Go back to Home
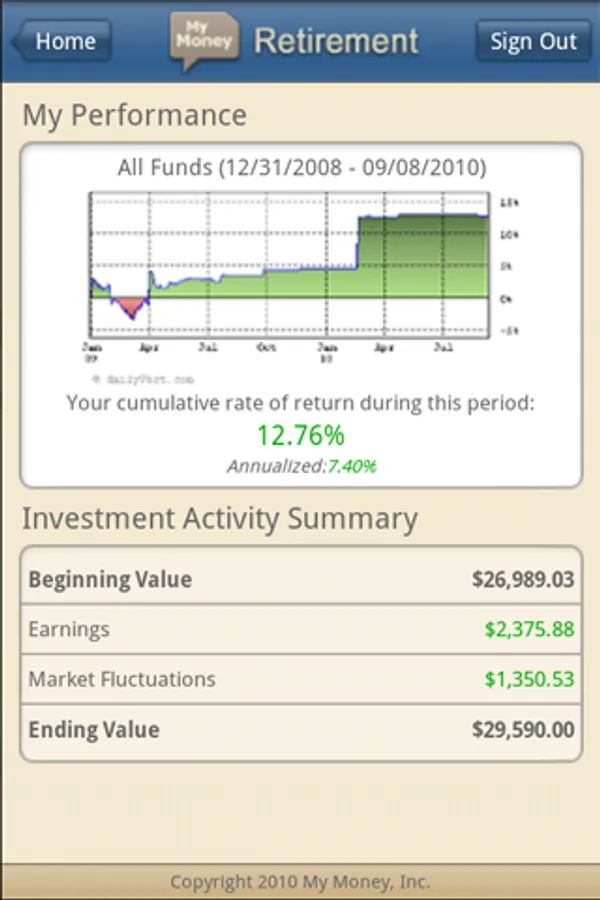Screen dimensions: 600x900 pos(62,41)
